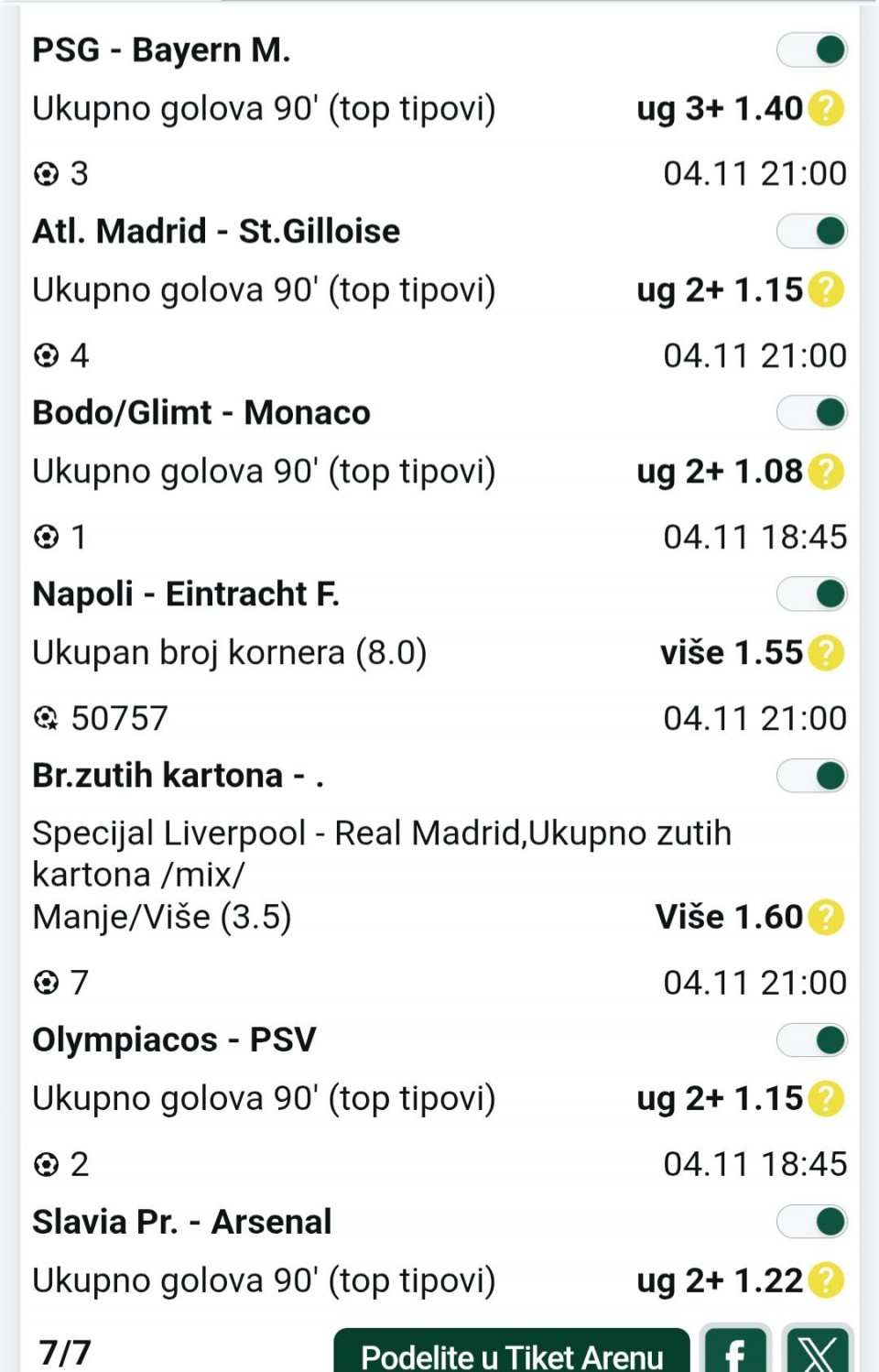The width and height of the screenshot is (879, 1372).
Task: Toggle the Br.zutih kartona special bet
Action: coord(811,777)
